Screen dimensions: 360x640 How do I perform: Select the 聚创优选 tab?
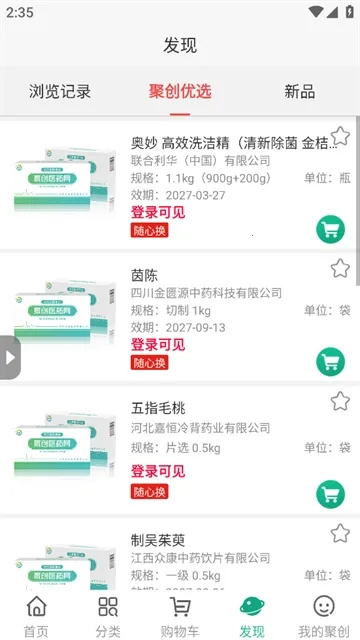click(x=180, y=91)
